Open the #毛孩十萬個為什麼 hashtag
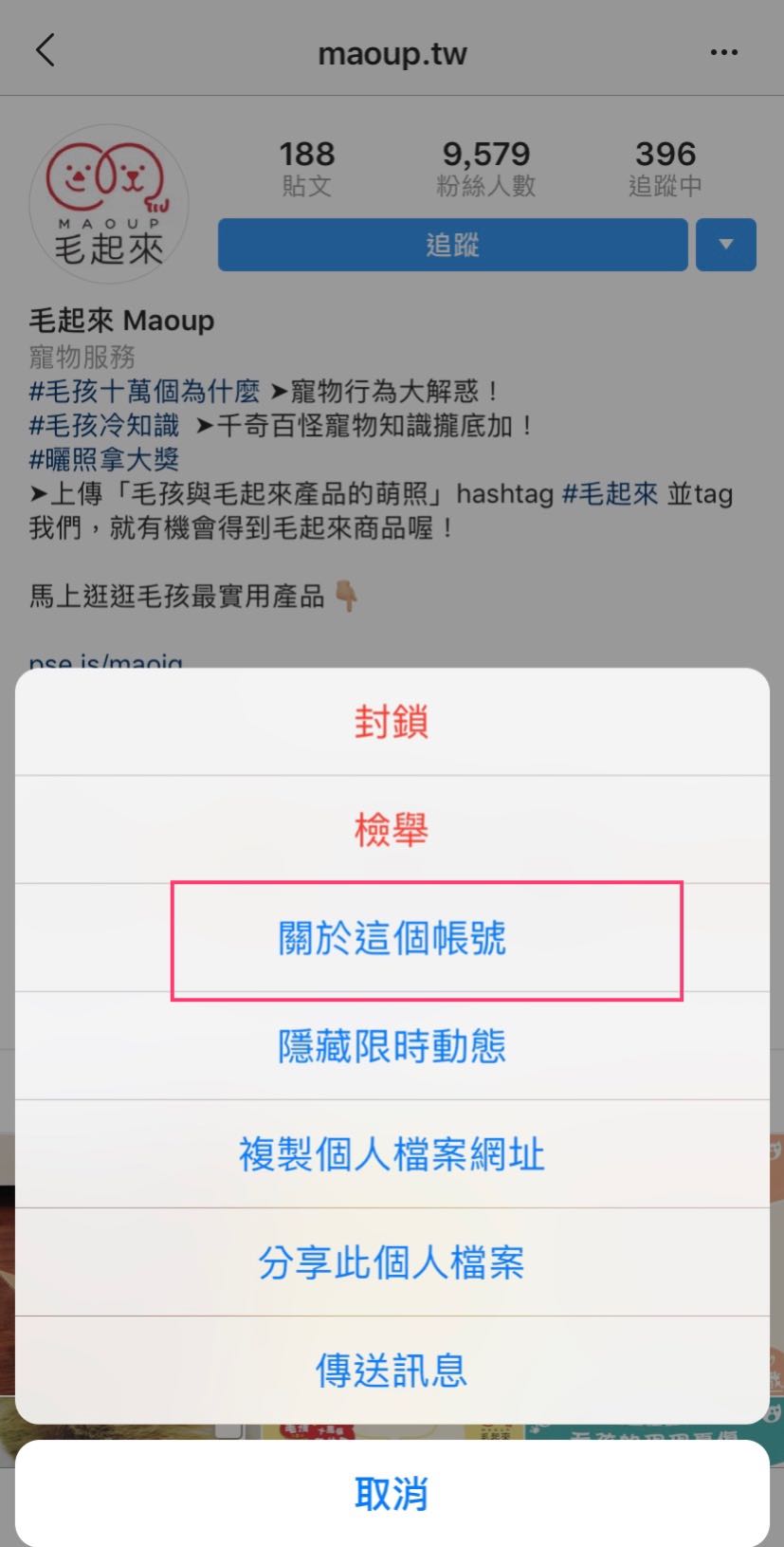The height and width of the screenshot is (1547, 784). [145, 392]
